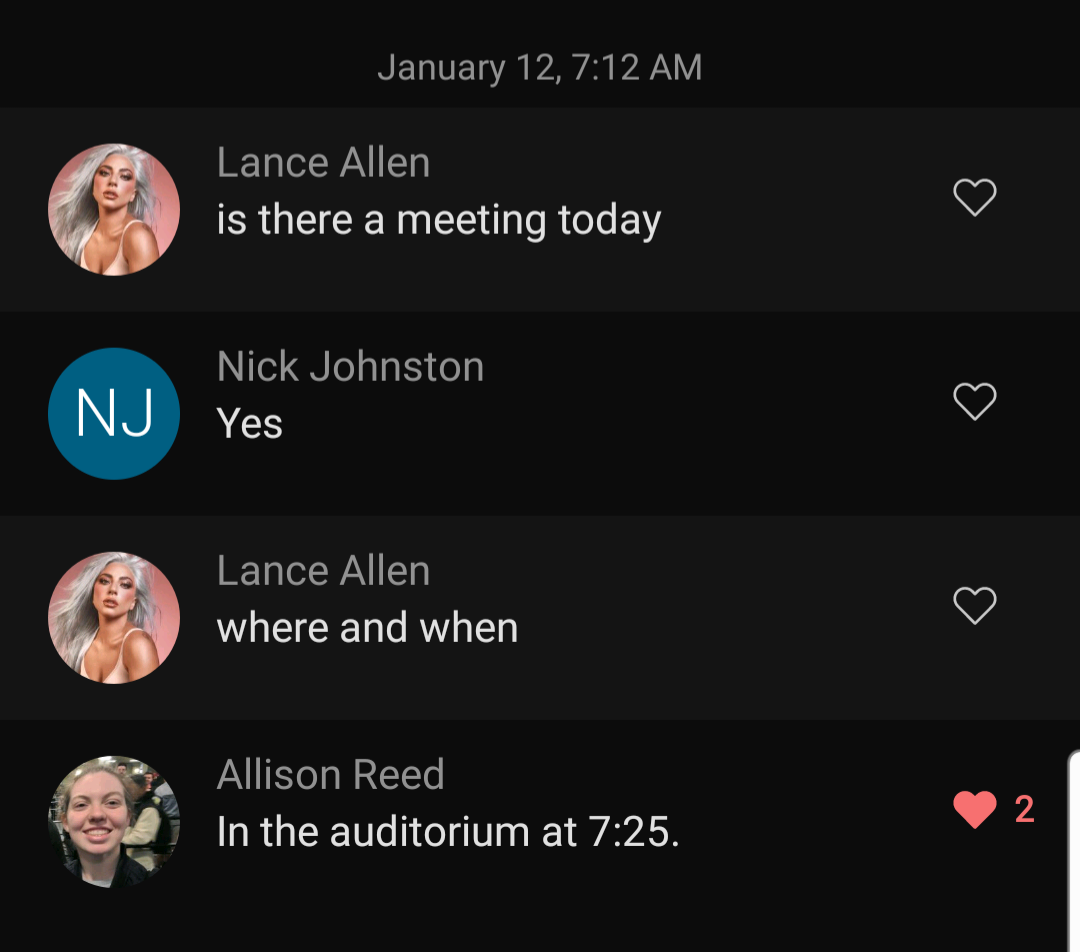View Allison Reed's profile picture
The image size is (1080, 952).
tap(114, 821)
